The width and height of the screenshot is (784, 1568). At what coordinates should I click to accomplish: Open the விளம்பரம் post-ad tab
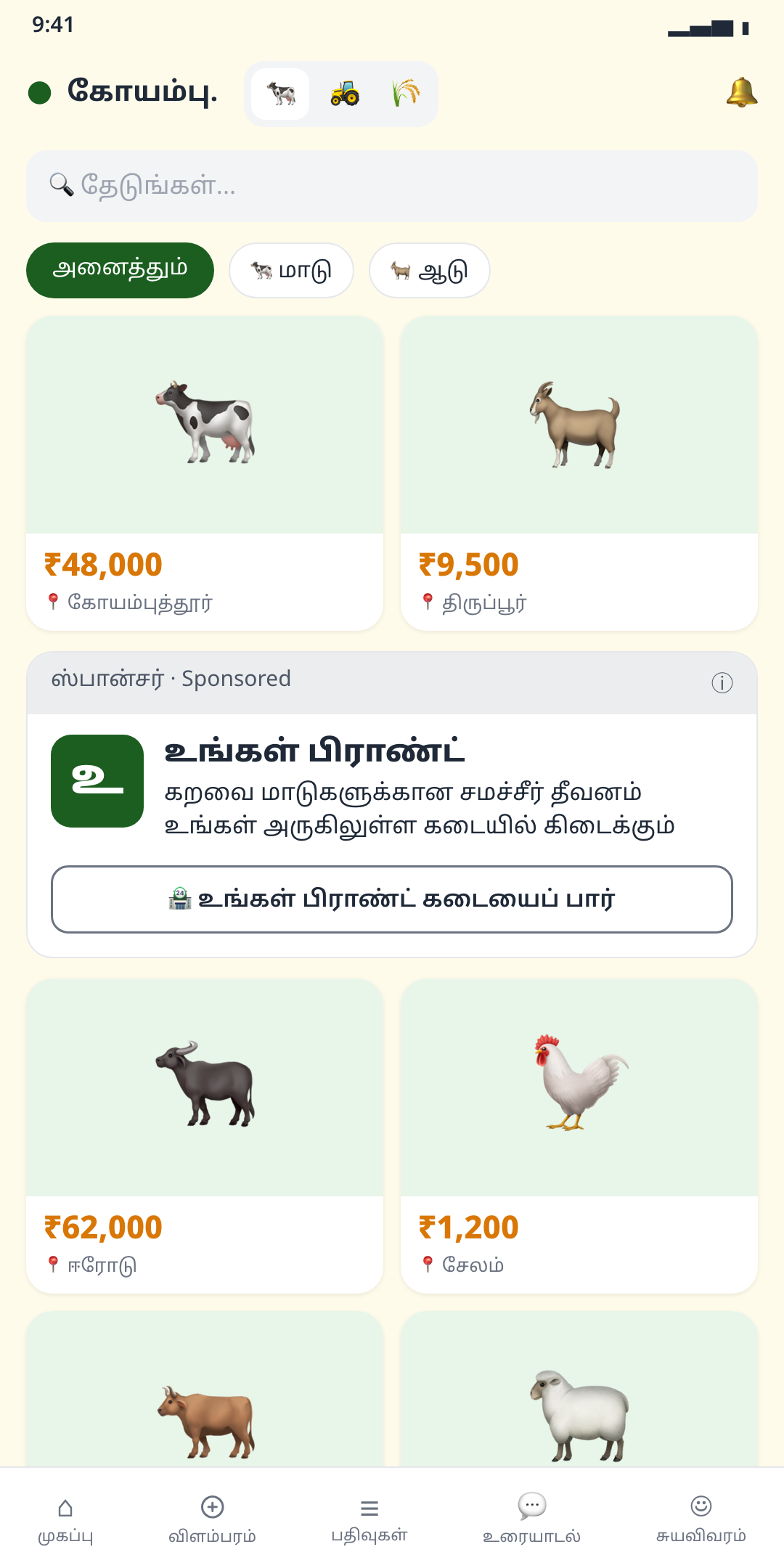[212, 1519]
